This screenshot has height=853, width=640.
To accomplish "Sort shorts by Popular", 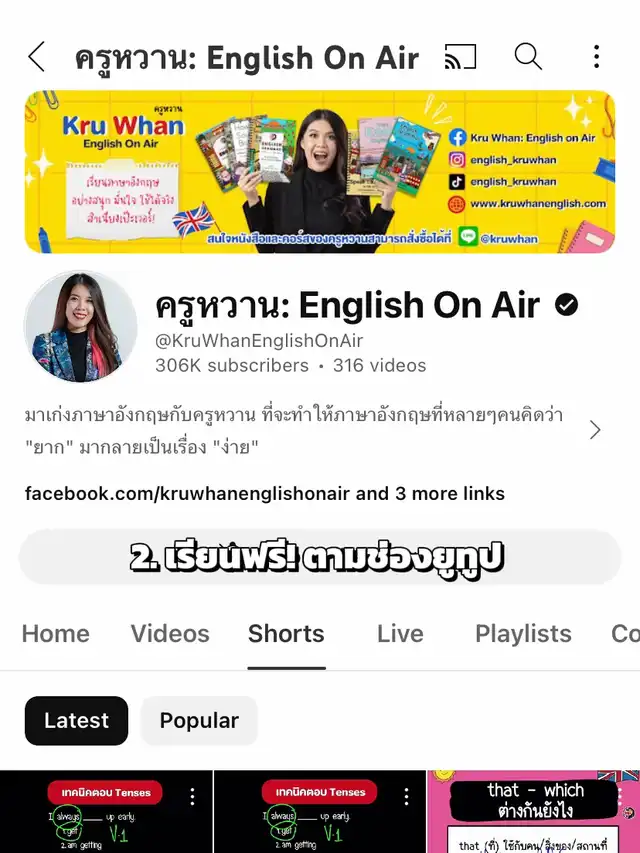I will click(x=199, y=720).
